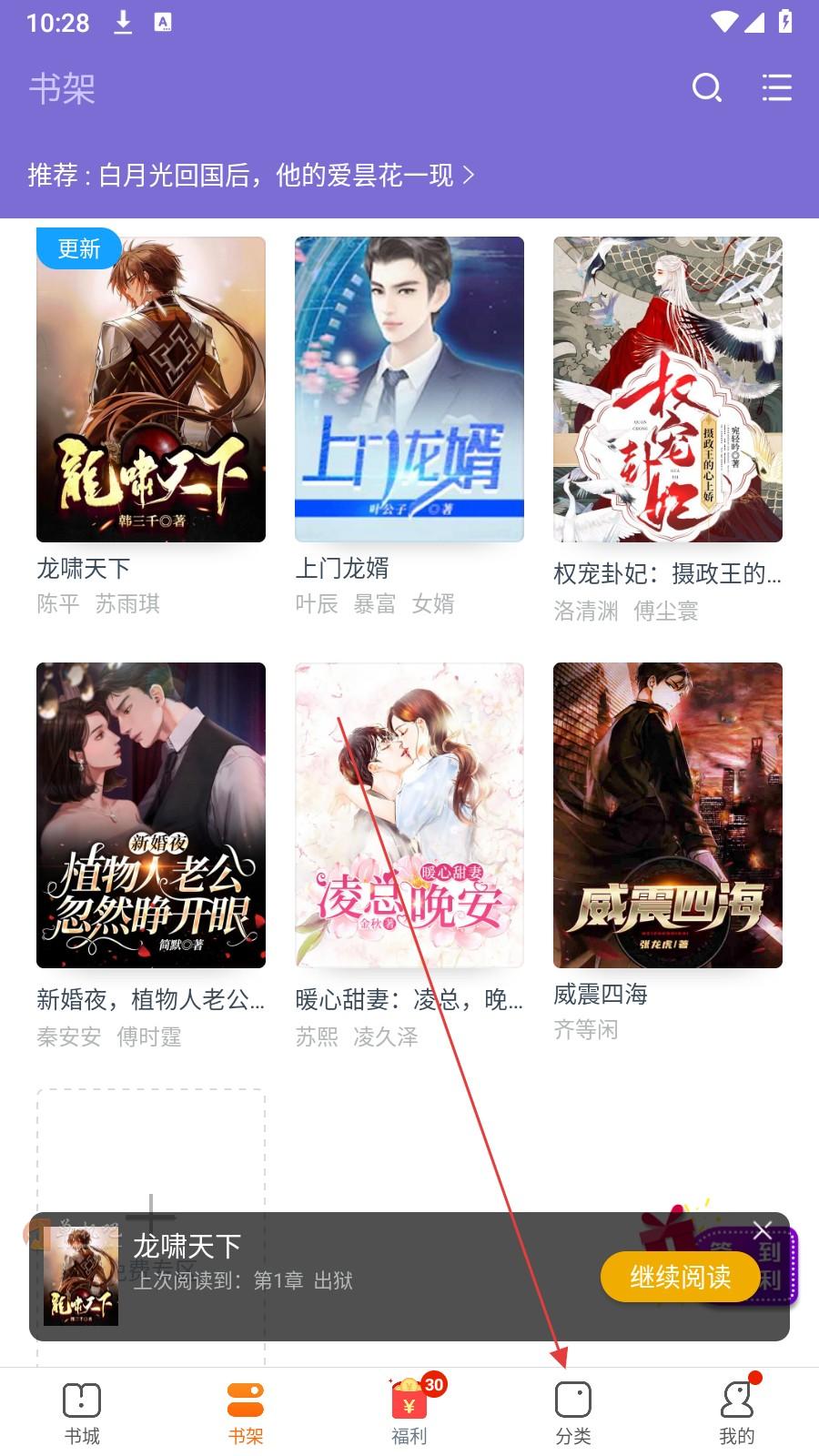Tap 继续阅读 to continue reading
Image resolution: width=819 pixels, height=1456 pixels.
coord(680,1277)
